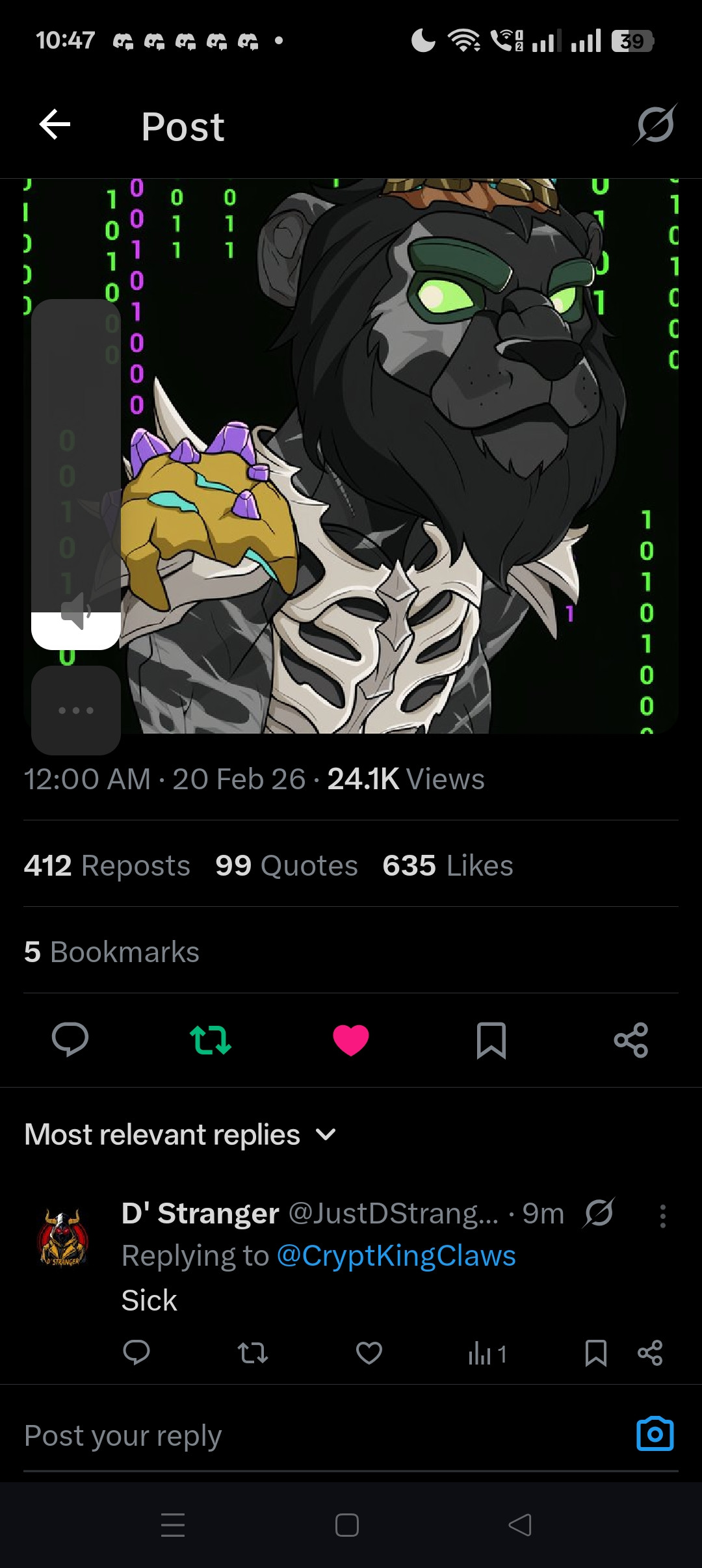This screenshot has height=1568, width=702.
Task: Undo repost on the main post
Action: point(211,1039)
